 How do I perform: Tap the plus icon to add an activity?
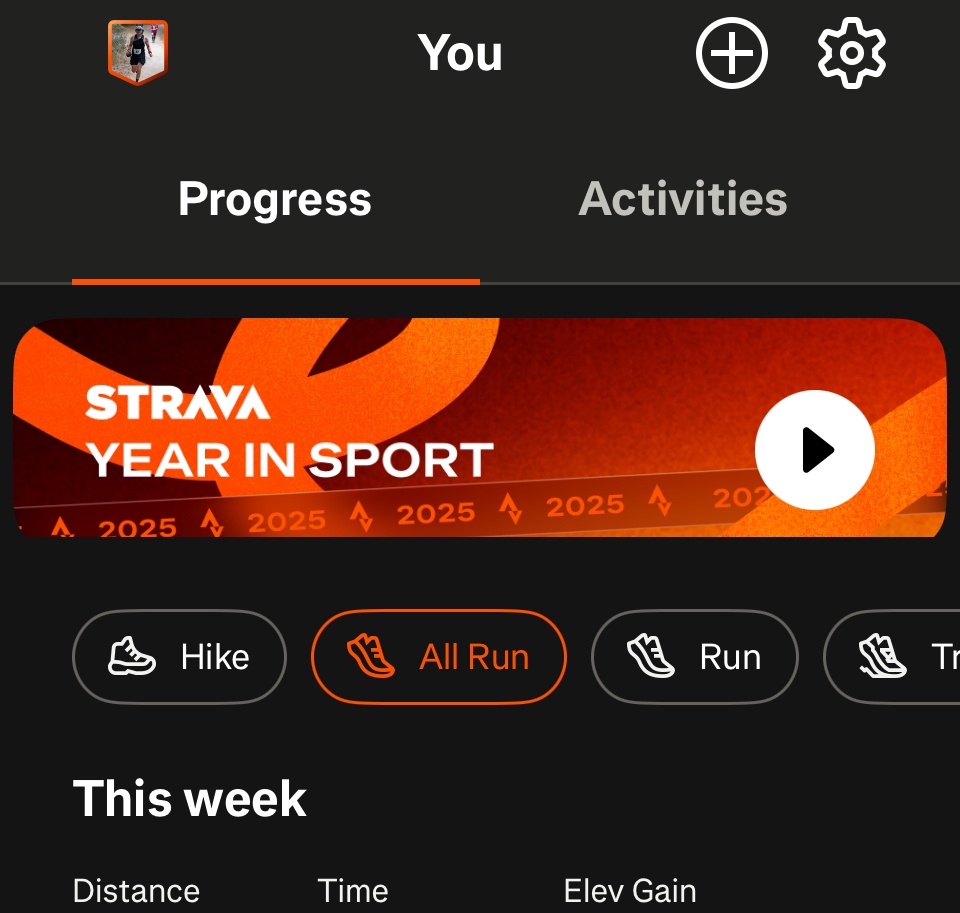tap(731, 53)
